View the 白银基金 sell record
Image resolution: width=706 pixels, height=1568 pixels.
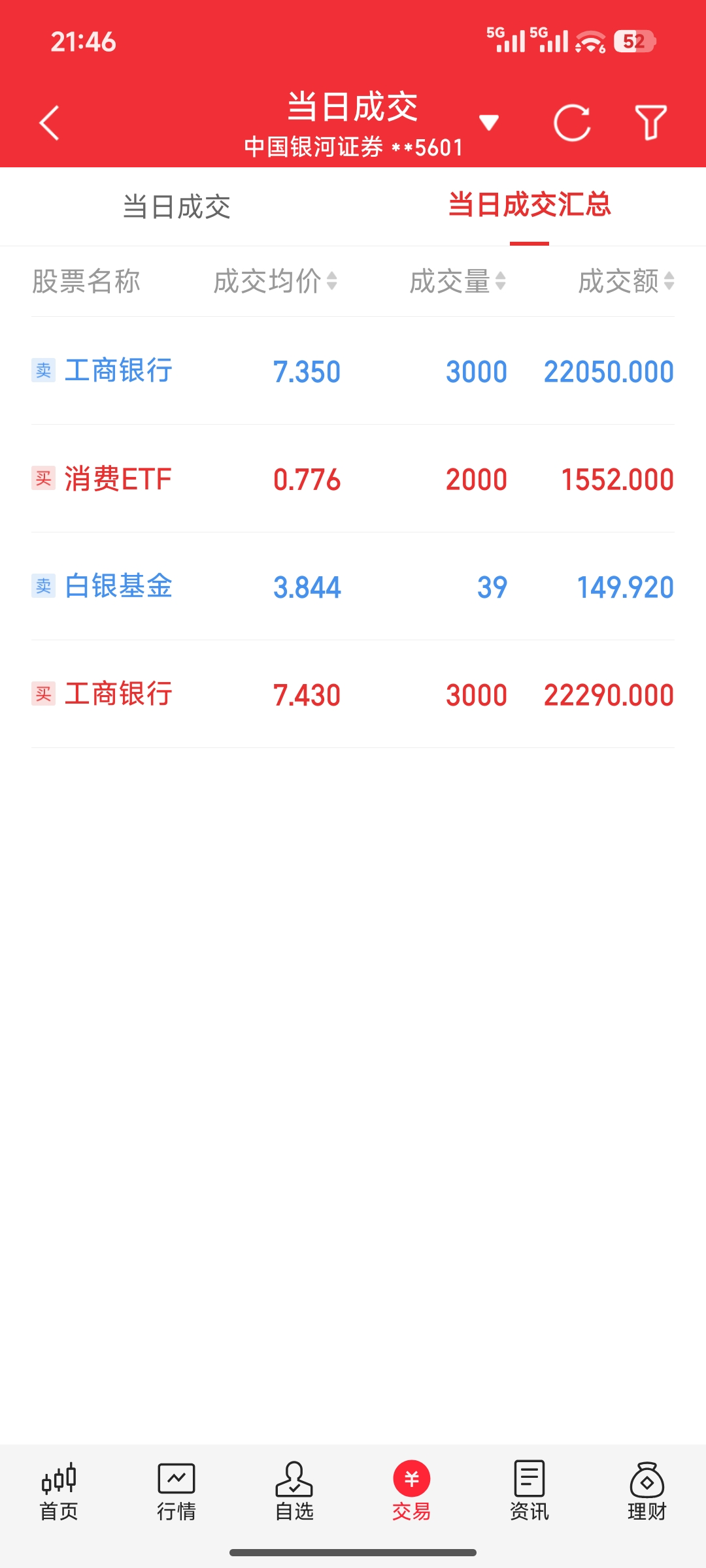(353, 587)
